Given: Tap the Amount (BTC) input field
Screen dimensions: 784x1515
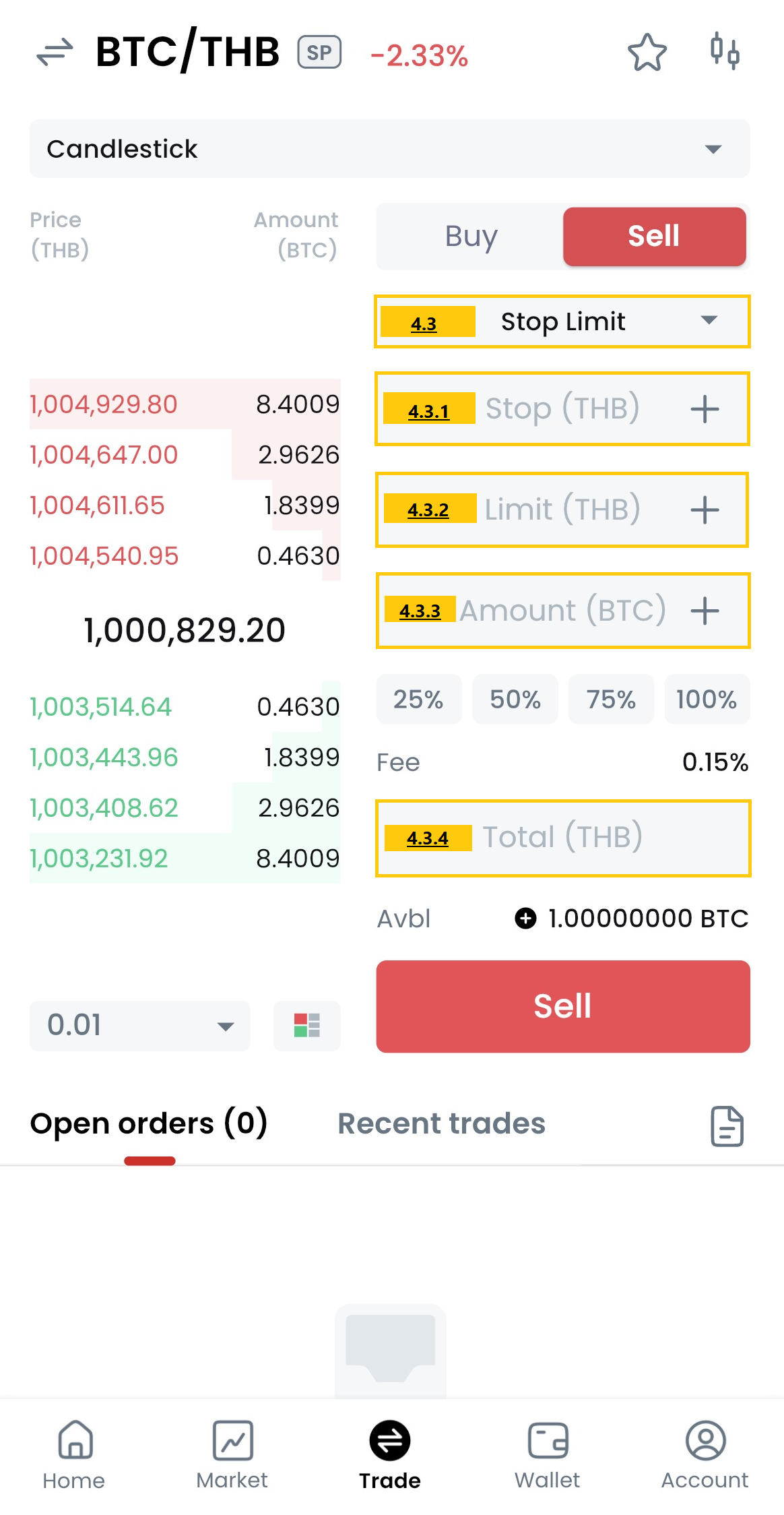Looking at the screenshot, I should click(562, 611).
